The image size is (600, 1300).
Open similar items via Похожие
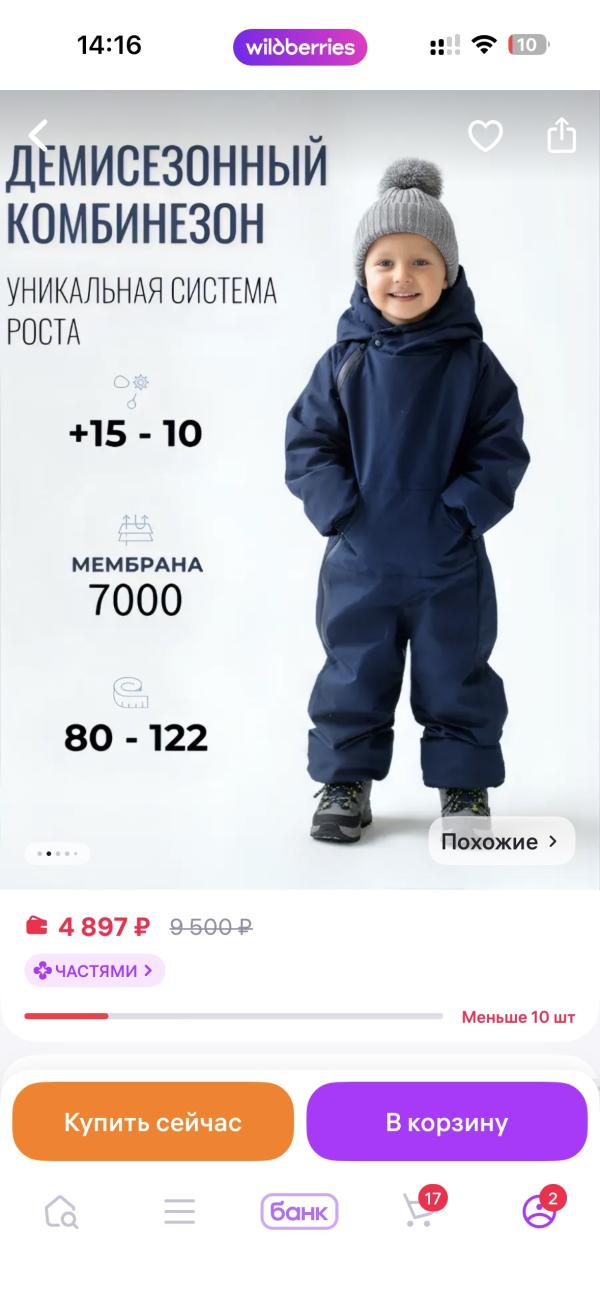coord(501,842)
